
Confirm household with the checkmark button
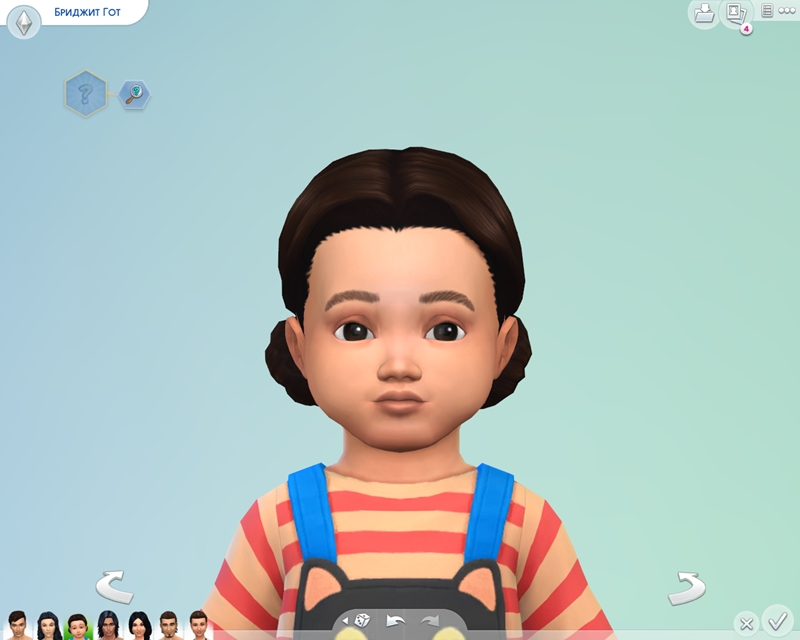(776, 620)
